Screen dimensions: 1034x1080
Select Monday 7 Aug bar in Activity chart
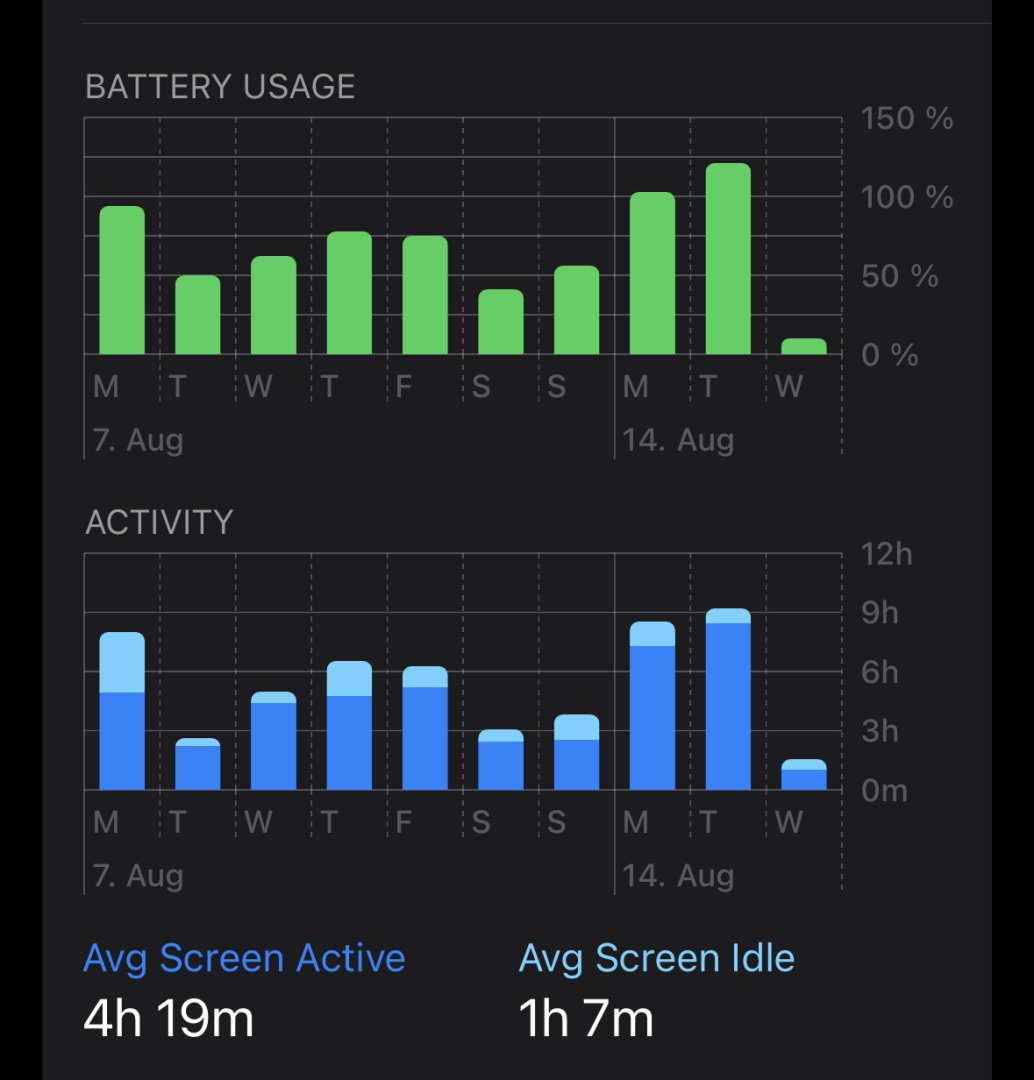[122, 712]
